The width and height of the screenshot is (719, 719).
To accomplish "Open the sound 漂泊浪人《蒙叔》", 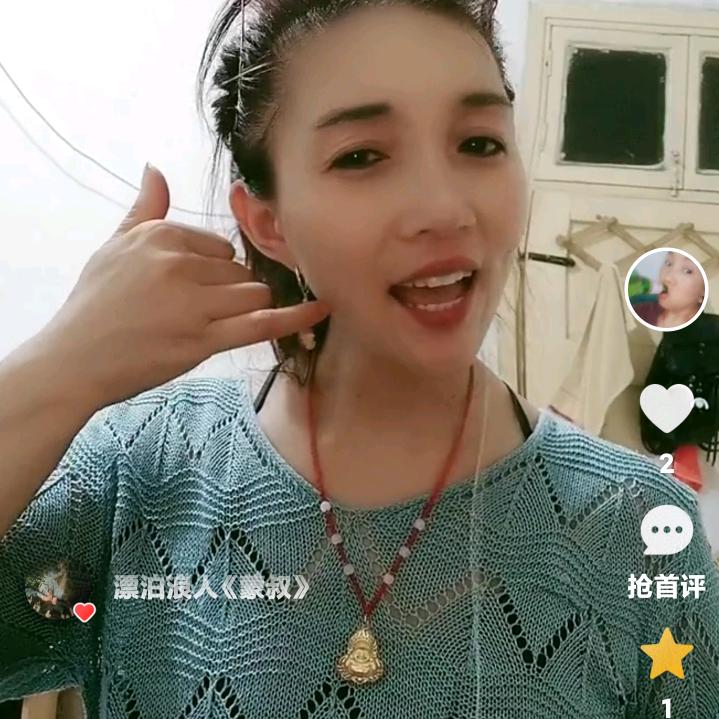I will coord(211,587).
